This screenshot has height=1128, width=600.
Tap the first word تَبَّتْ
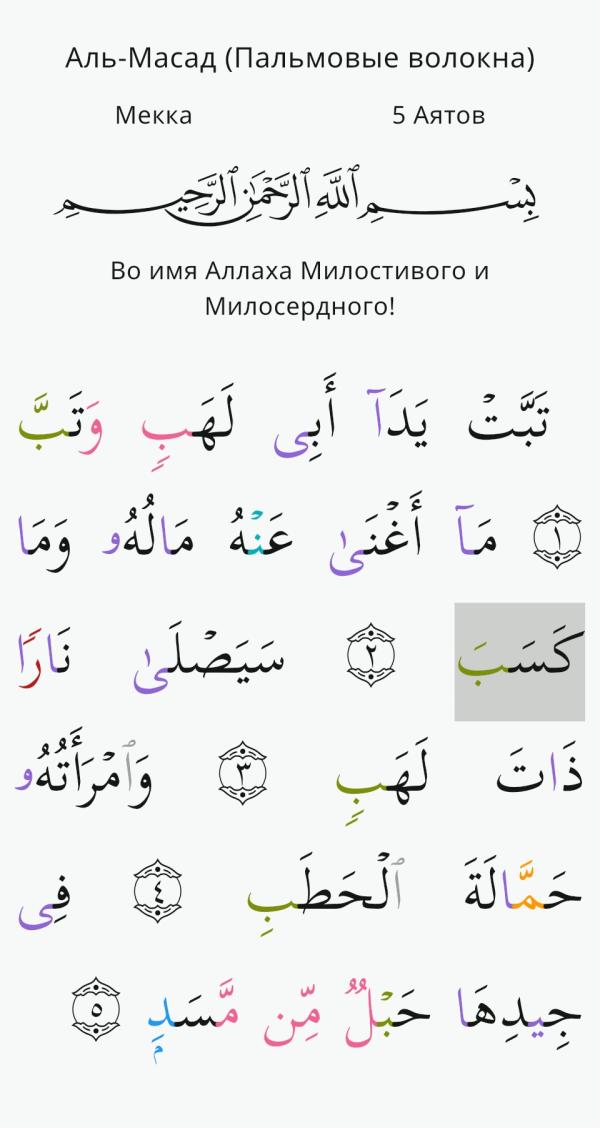[x=509, y=419]
